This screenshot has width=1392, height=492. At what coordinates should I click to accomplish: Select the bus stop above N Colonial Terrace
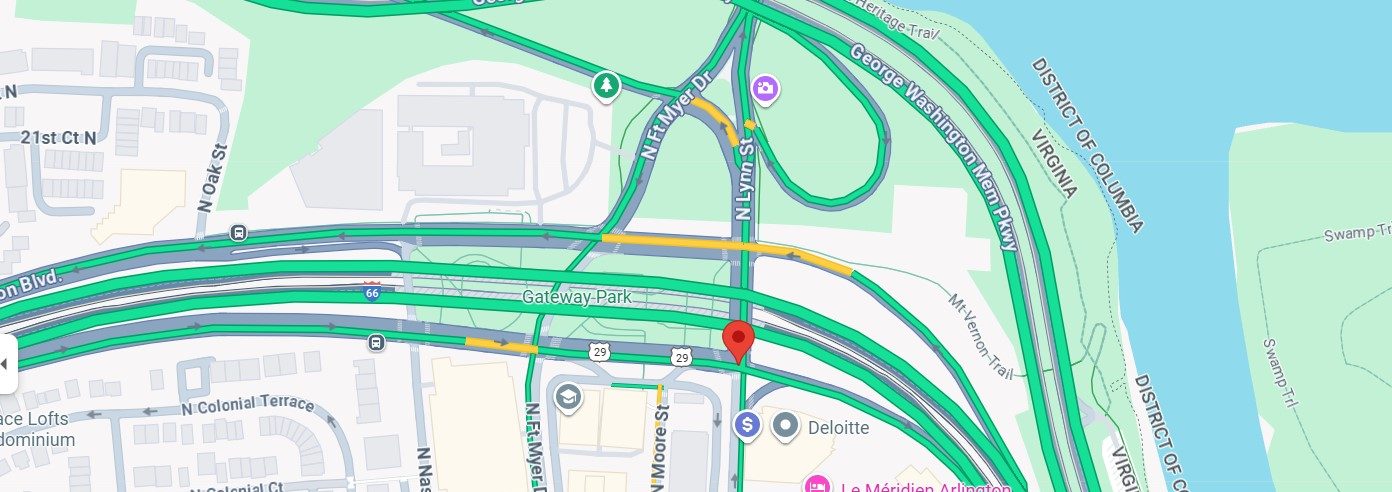click(x=375, y=342)
